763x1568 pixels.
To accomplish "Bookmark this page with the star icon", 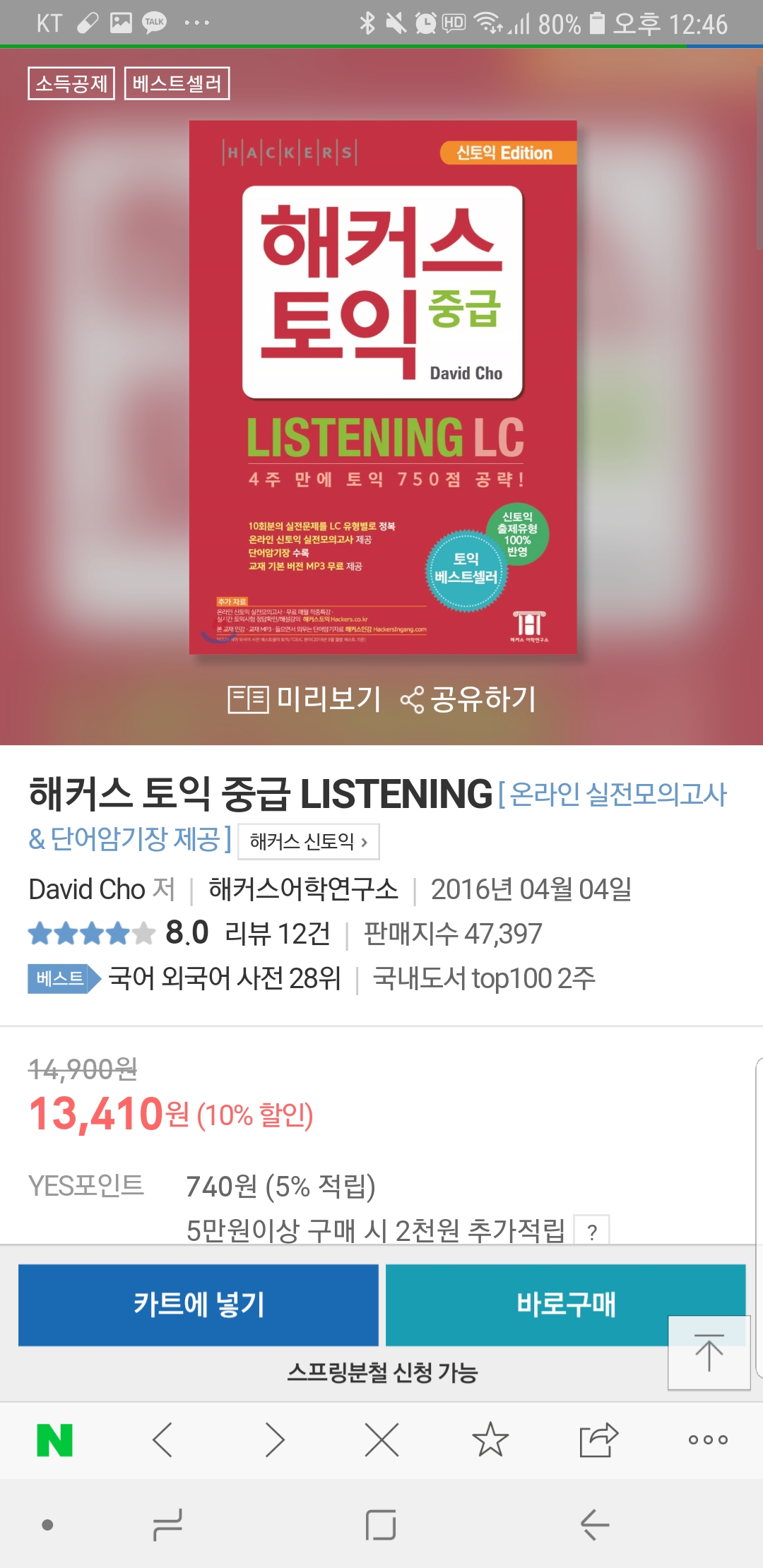I will (x=490, y=1439).
